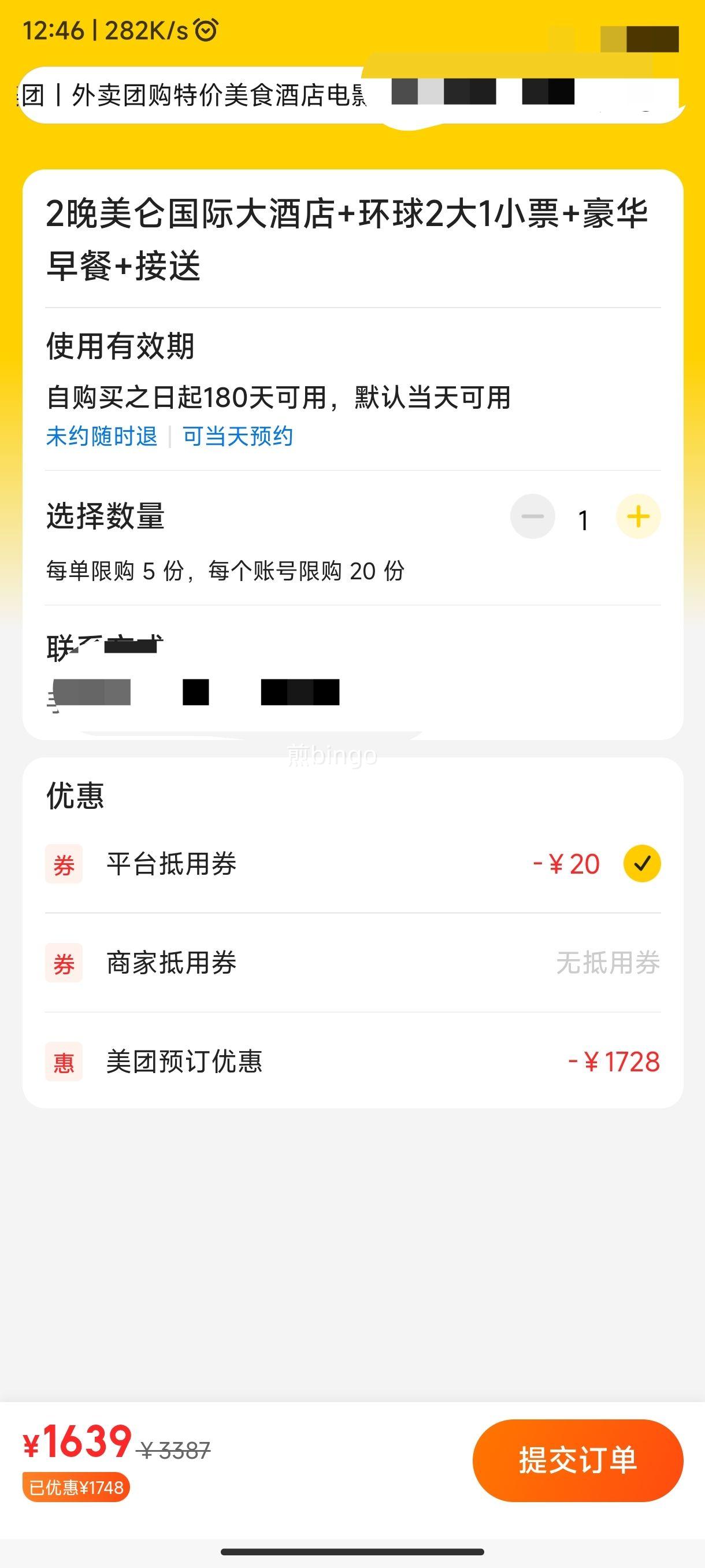
Task: Submit the order with 提交订单
Action: coord(578,1460)
